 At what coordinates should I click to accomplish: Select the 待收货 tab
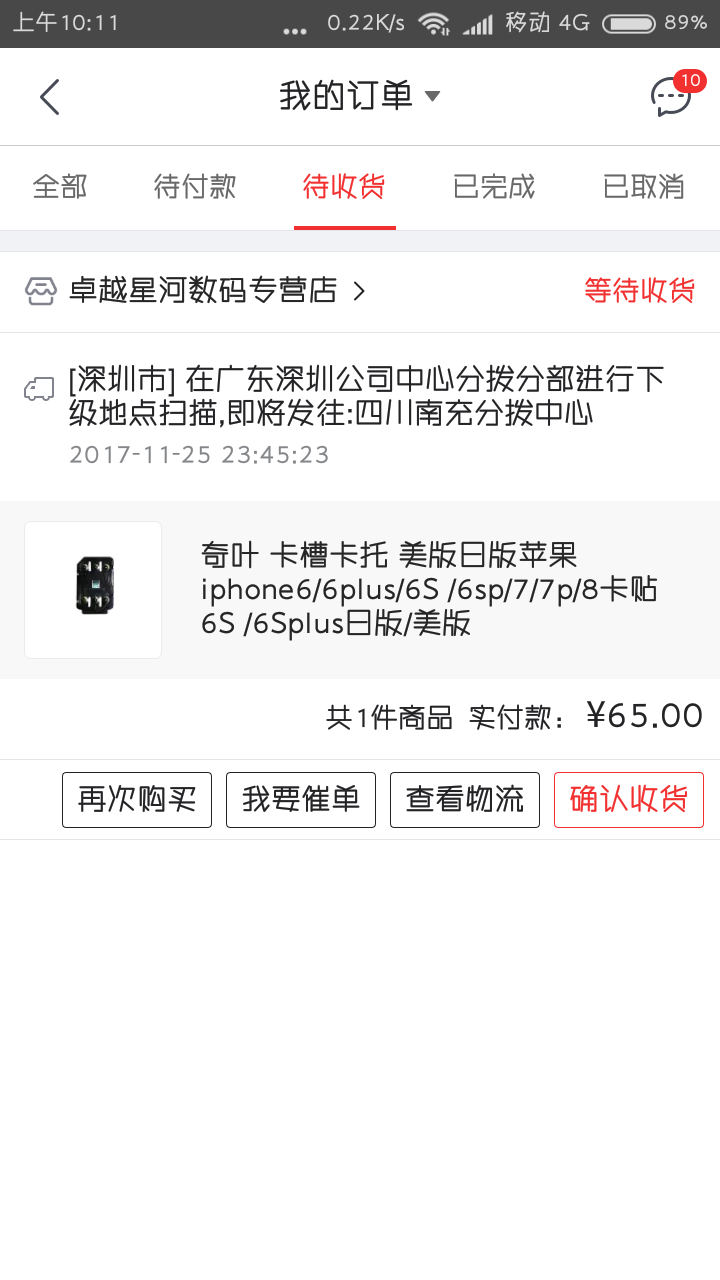pyautogui.click(x=345, y=186)
